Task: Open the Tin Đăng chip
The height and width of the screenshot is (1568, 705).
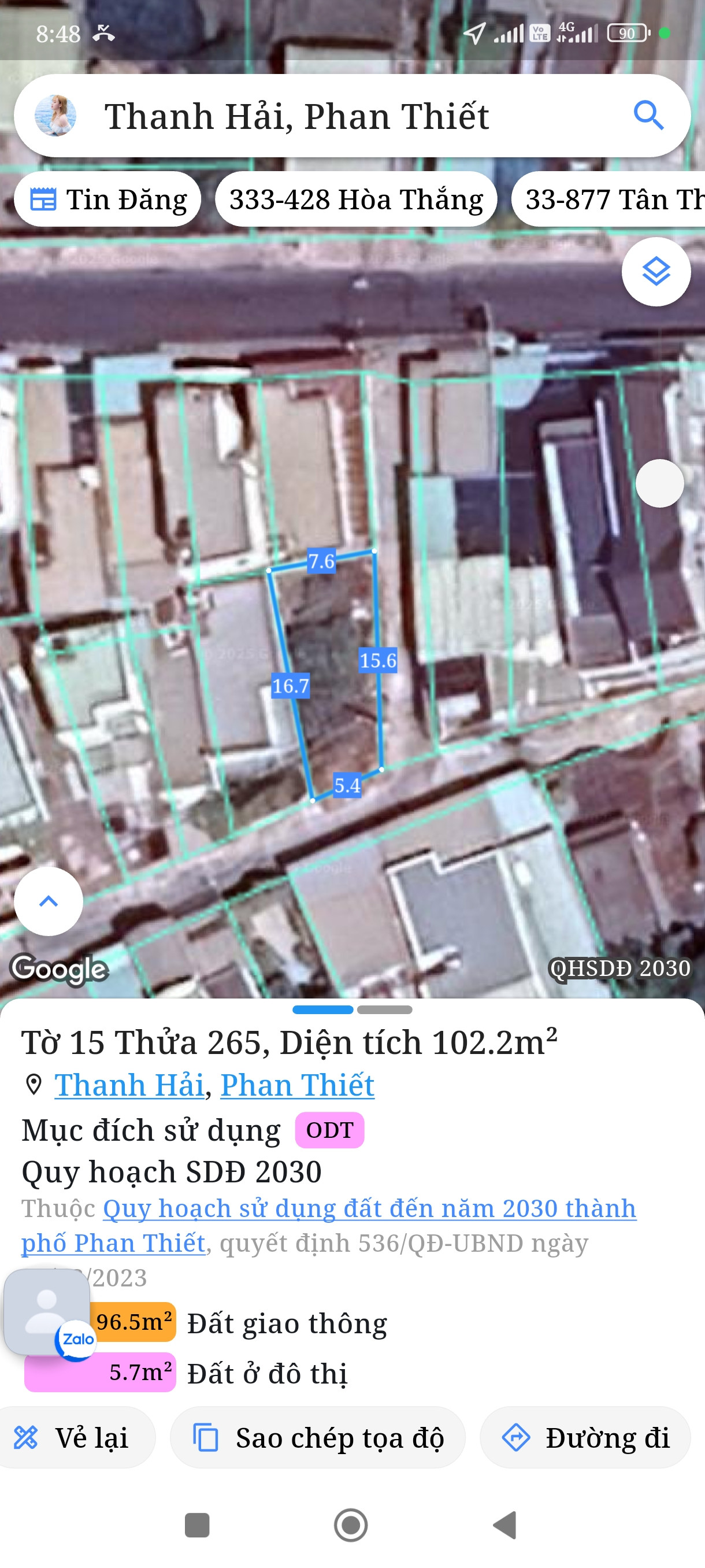Action: (x=107, y=199)
